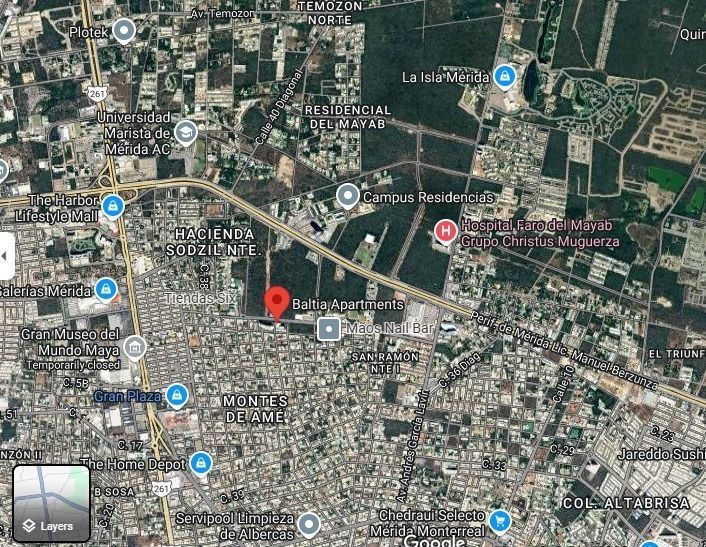
Task: Expand the collapsed side panel arrow
Action: pos(5,257)
